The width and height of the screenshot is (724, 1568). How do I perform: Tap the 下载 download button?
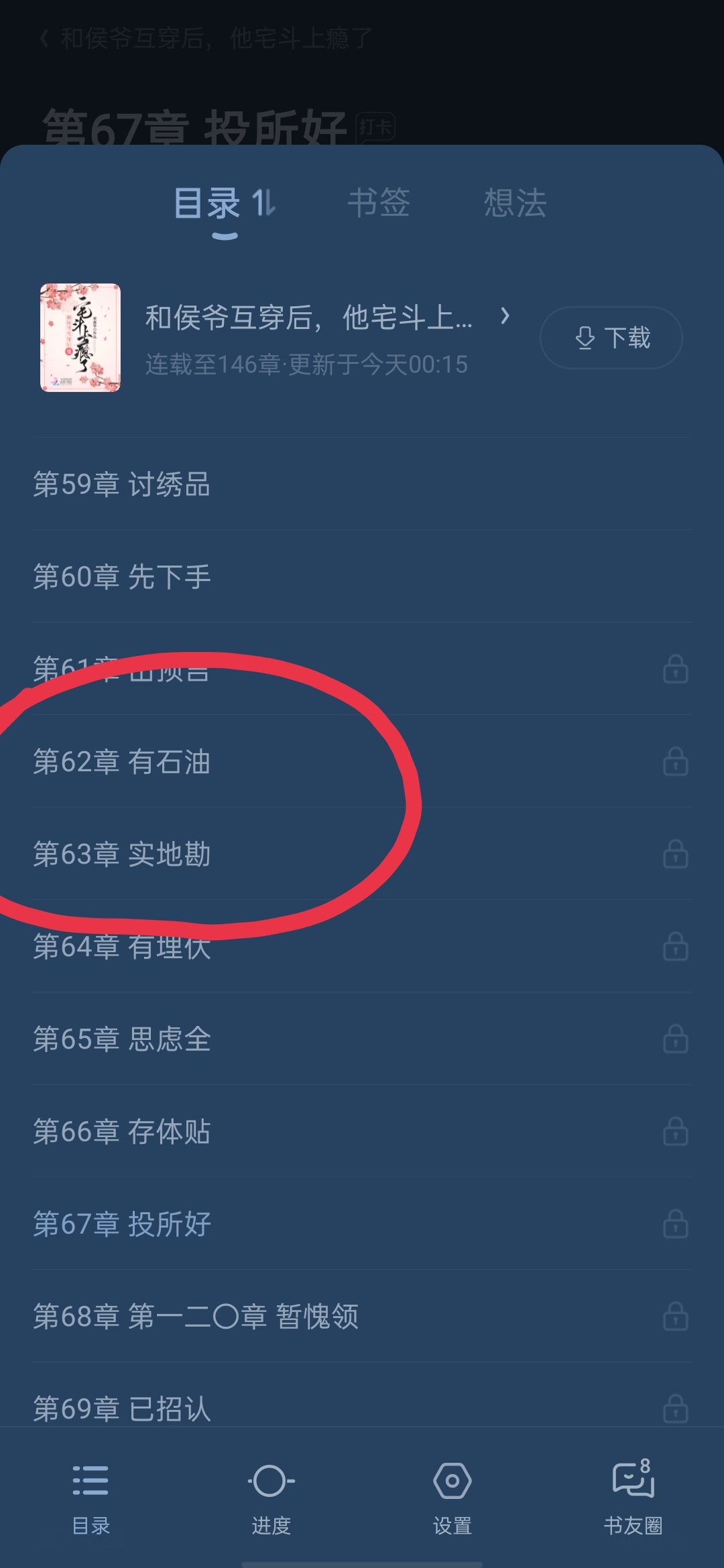click(x=611, y=338)
